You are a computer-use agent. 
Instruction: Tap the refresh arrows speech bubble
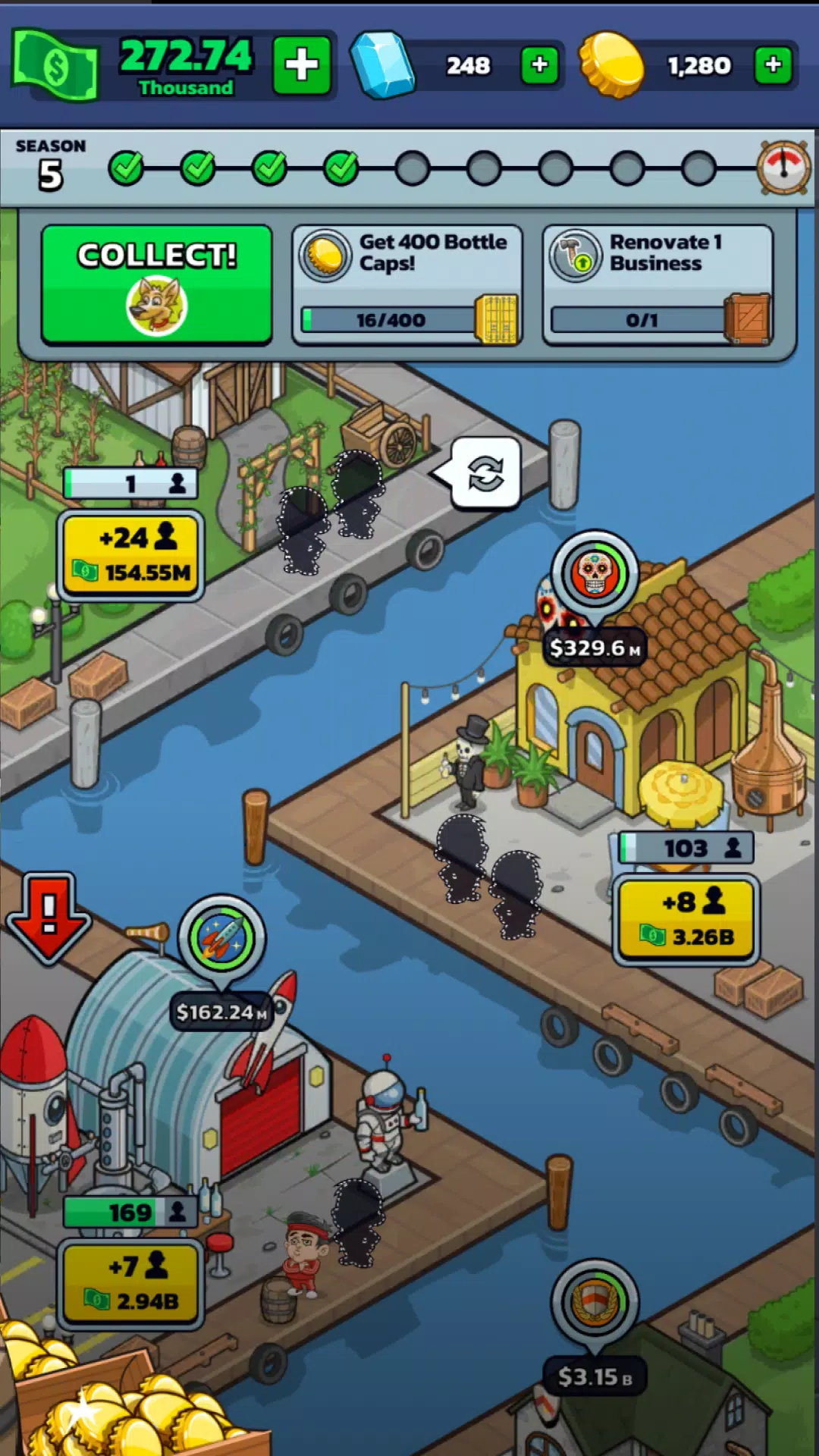pyautogui.click(x=485, y=474)
